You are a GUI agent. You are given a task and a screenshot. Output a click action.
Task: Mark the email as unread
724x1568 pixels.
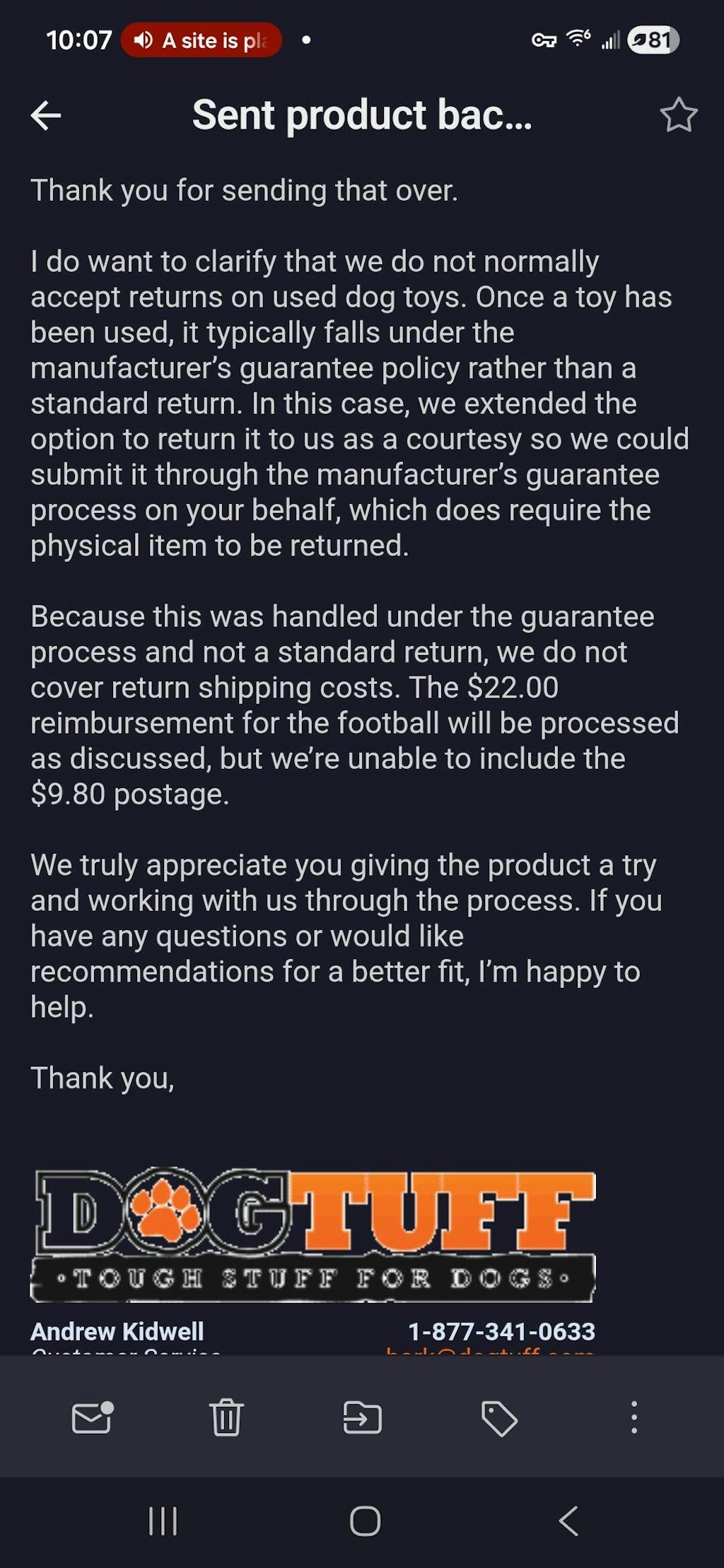pyautogui.click(x=92, y=1417)
